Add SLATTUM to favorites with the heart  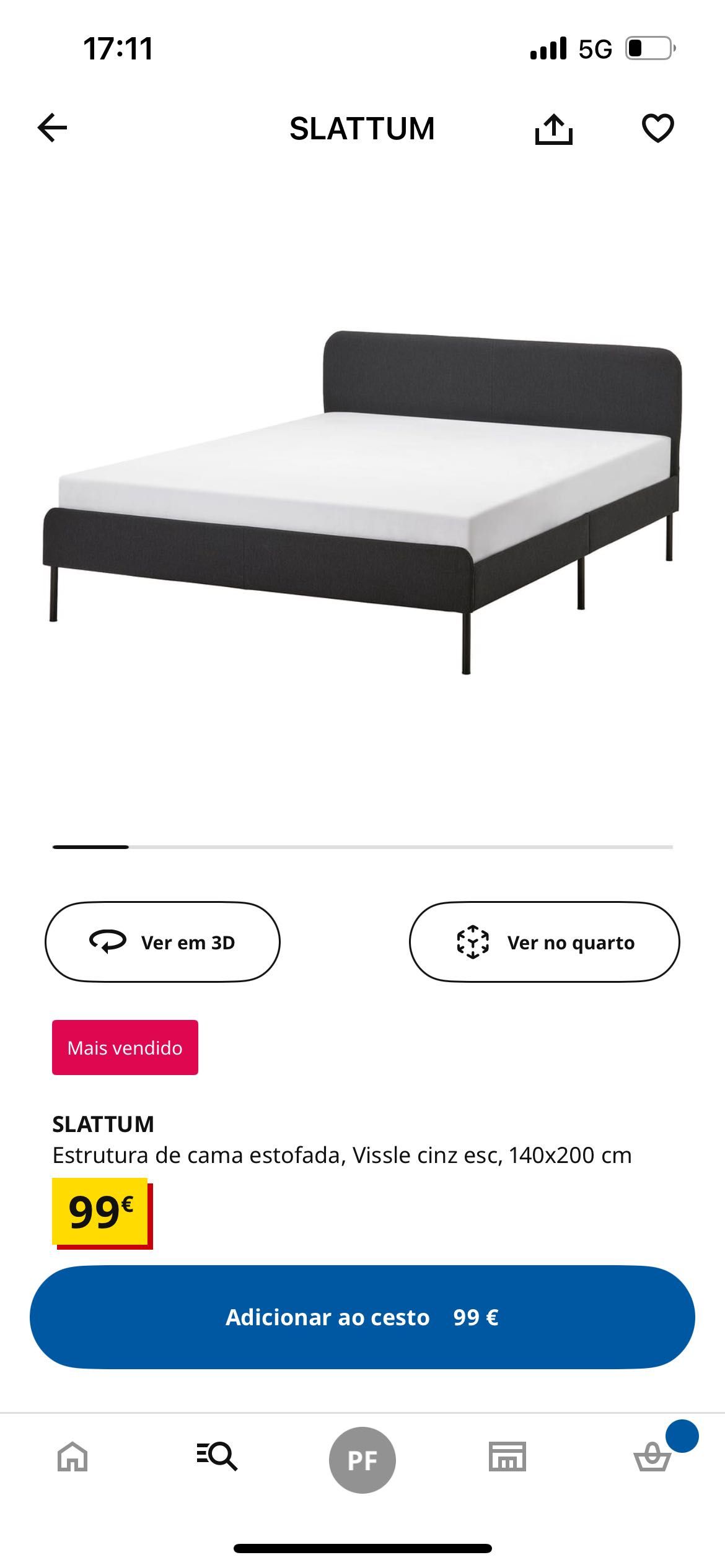pos(657,128)
